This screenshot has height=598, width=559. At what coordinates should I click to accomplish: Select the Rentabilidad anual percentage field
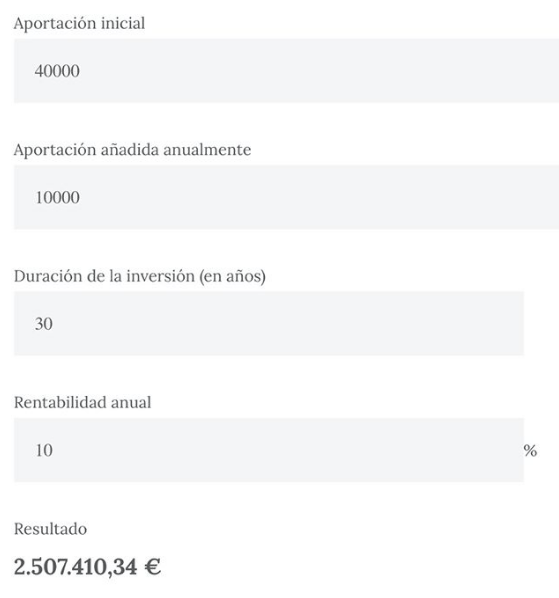pyautogui.click(x=269, y=450)
